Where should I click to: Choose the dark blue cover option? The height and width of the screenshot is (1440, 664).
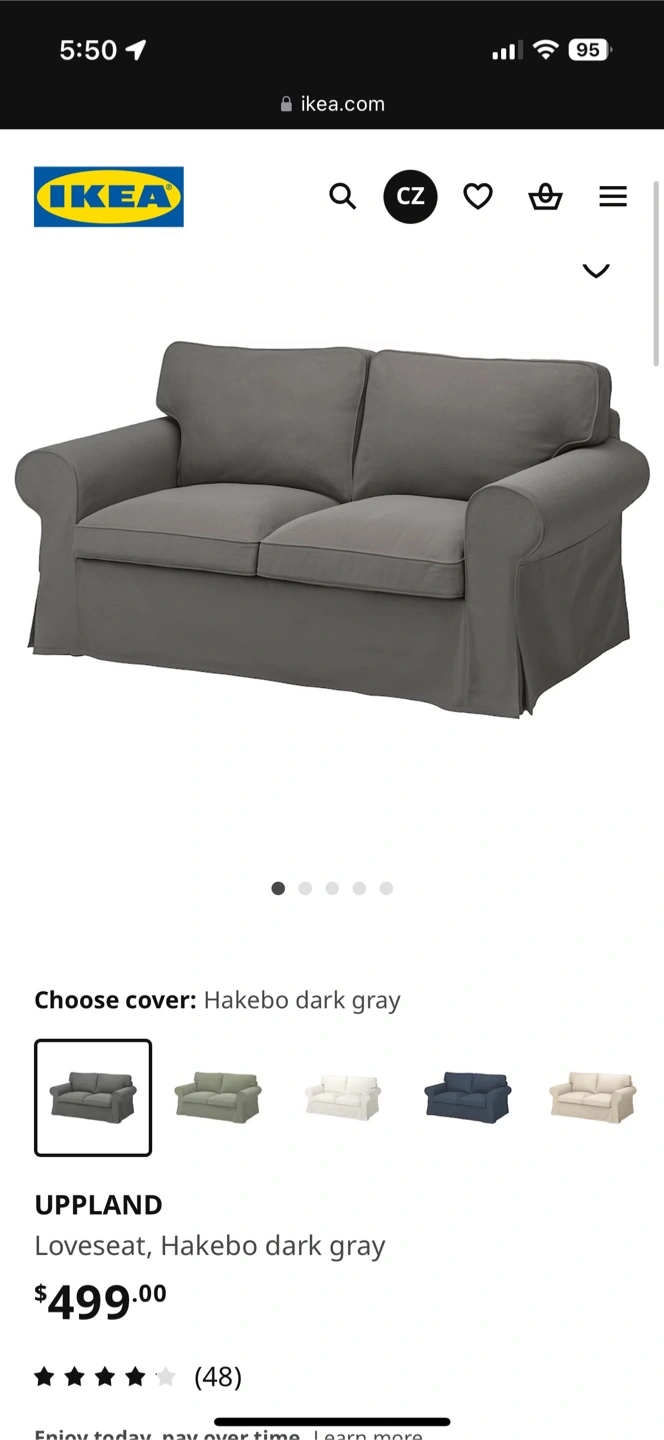[x=468, y=1098]
